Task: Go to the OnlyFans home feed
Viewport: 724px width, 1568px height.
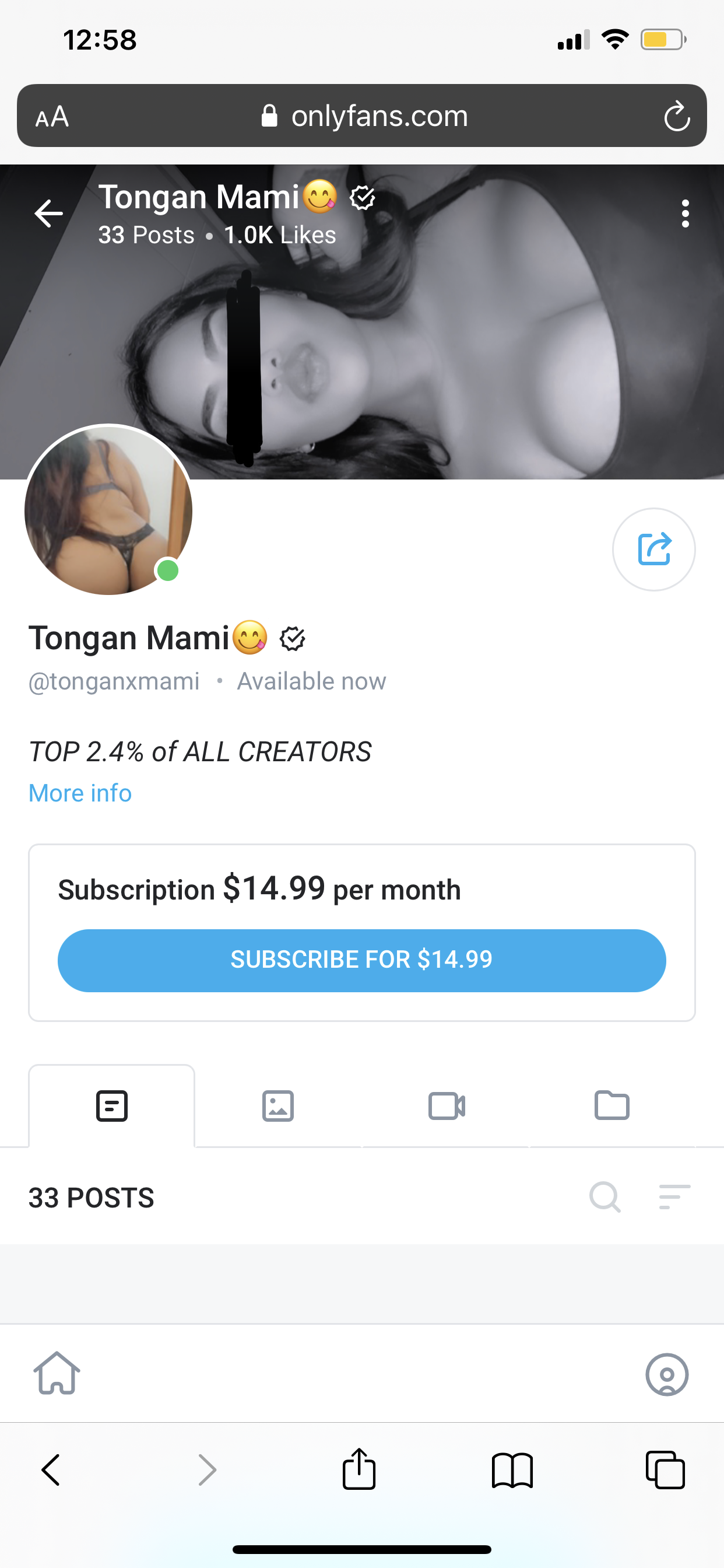Action: tap(57, 1373)
